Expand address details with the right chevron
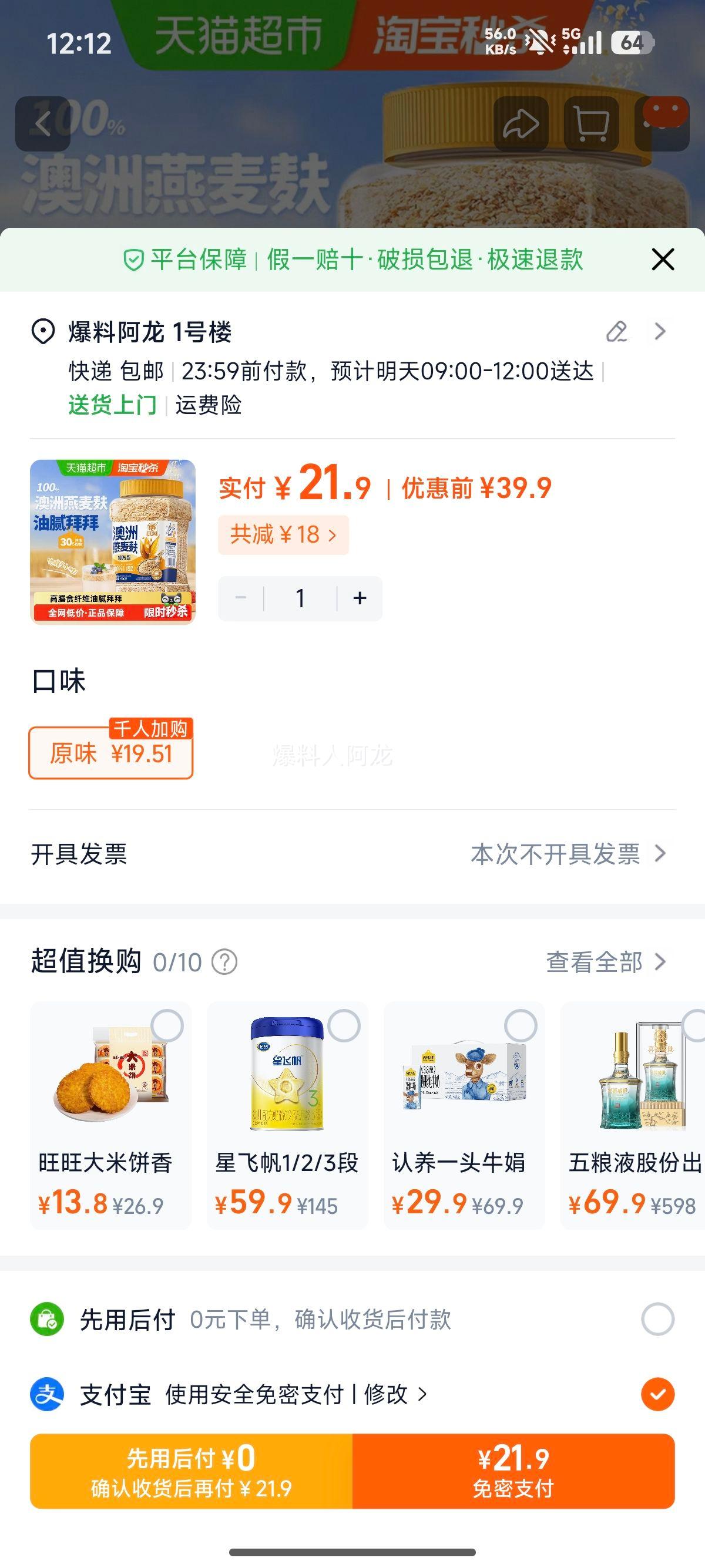 tap(662, 332)
